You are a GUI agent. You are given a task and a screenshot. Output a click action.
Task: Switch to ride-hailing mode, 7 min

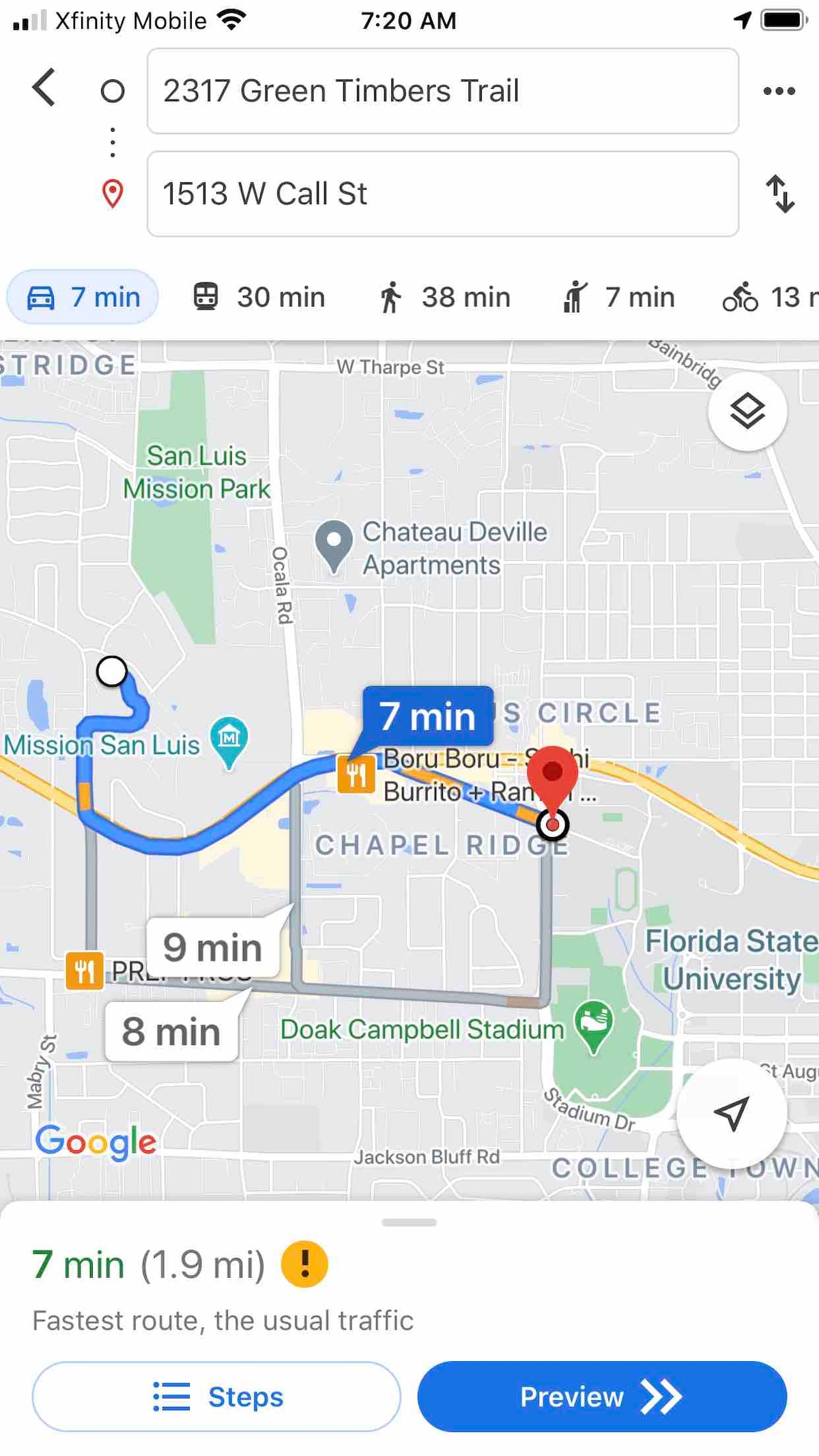click(620, 298)
